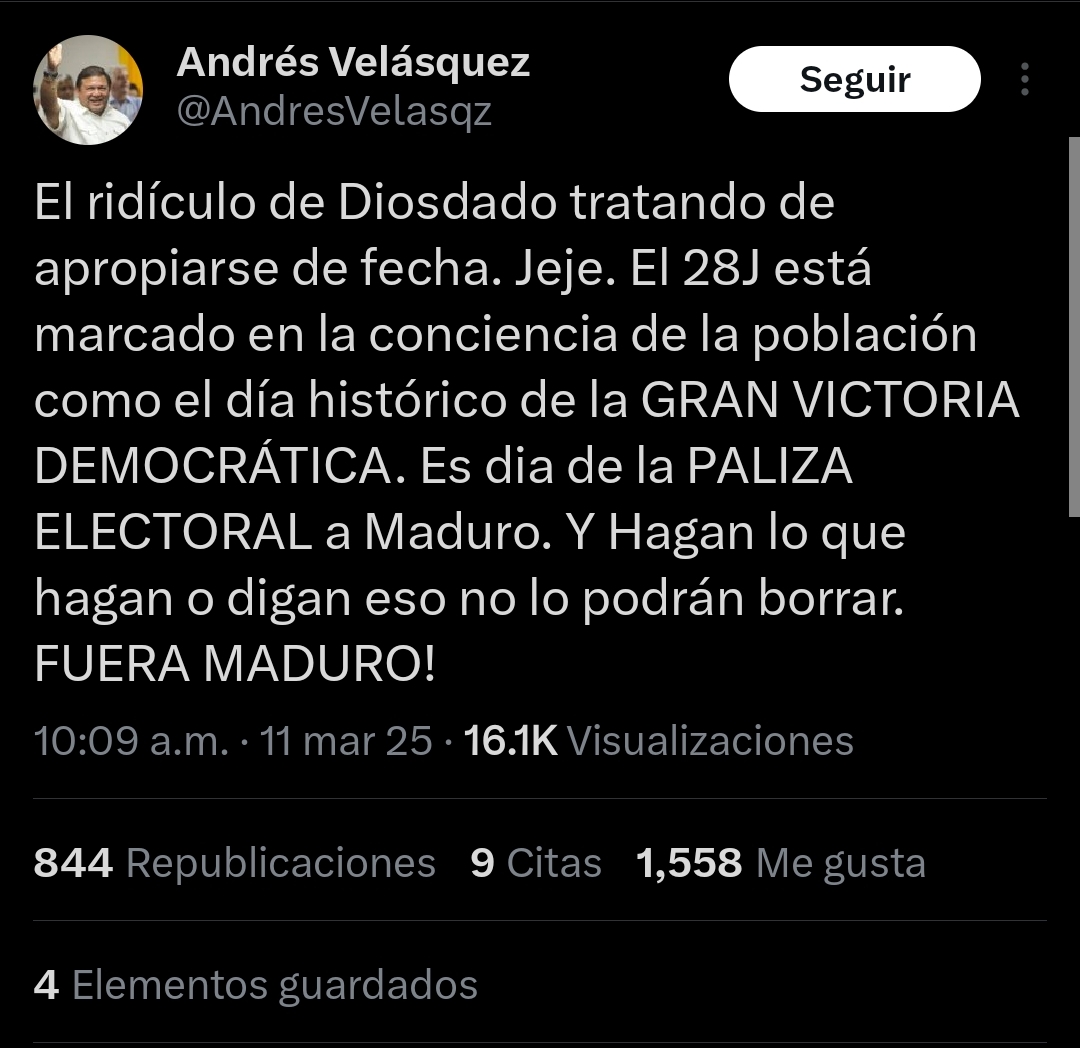This screenshot has height=1048, width=1080.
Task: View the 9 Citas list
Action: 536,862
